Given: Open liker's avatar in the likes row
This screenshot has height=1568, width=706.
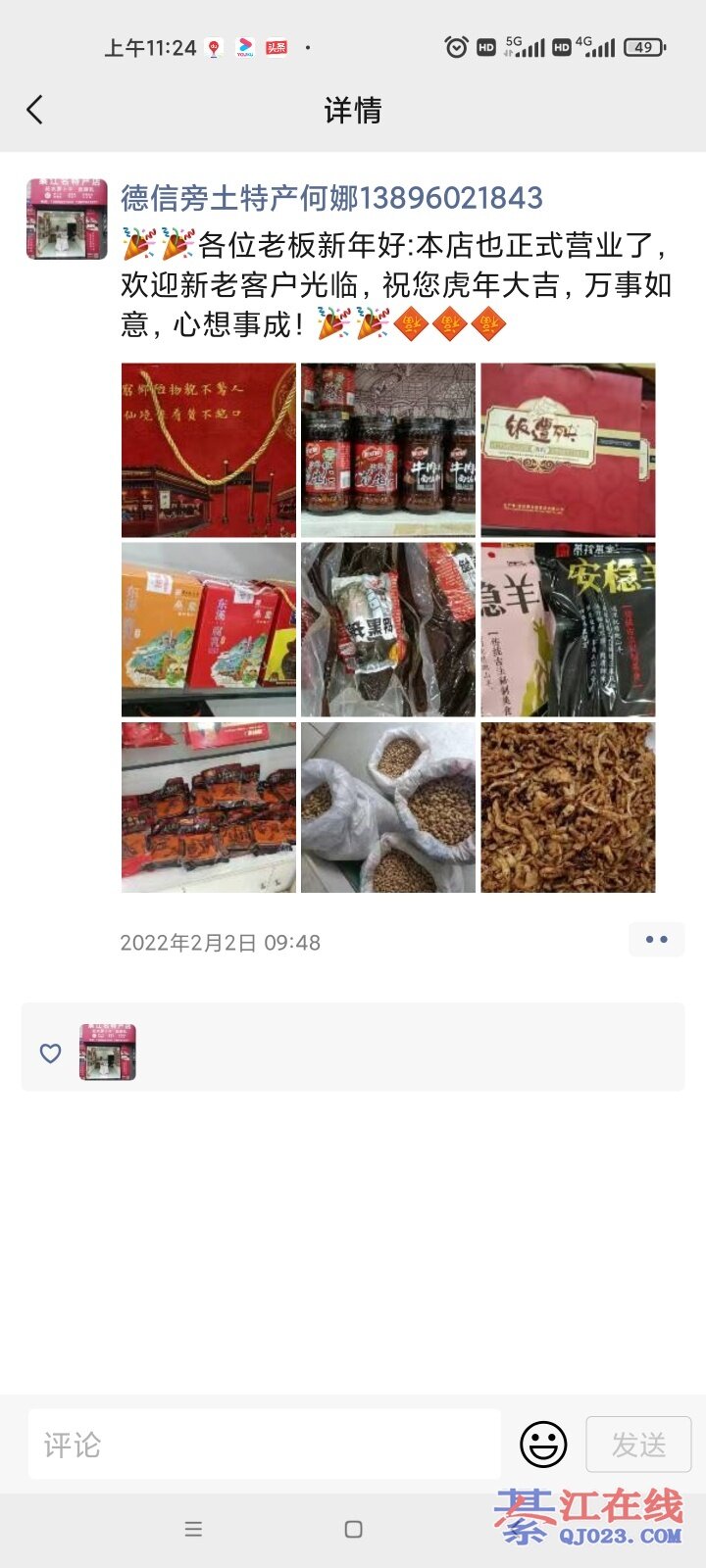Looking at the screenshot, I should [108, 1053].
